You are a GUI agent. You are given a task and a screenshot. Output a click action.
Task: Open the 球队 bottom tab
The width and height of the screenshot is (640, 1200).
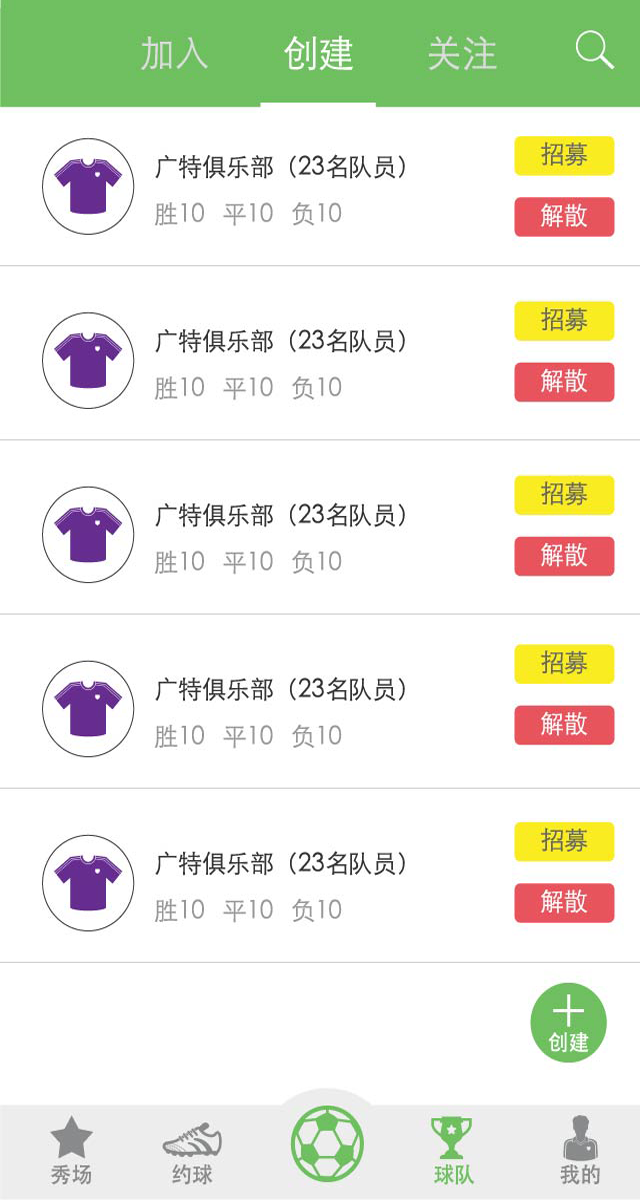pyautogui.click(x=452, y=1150)
